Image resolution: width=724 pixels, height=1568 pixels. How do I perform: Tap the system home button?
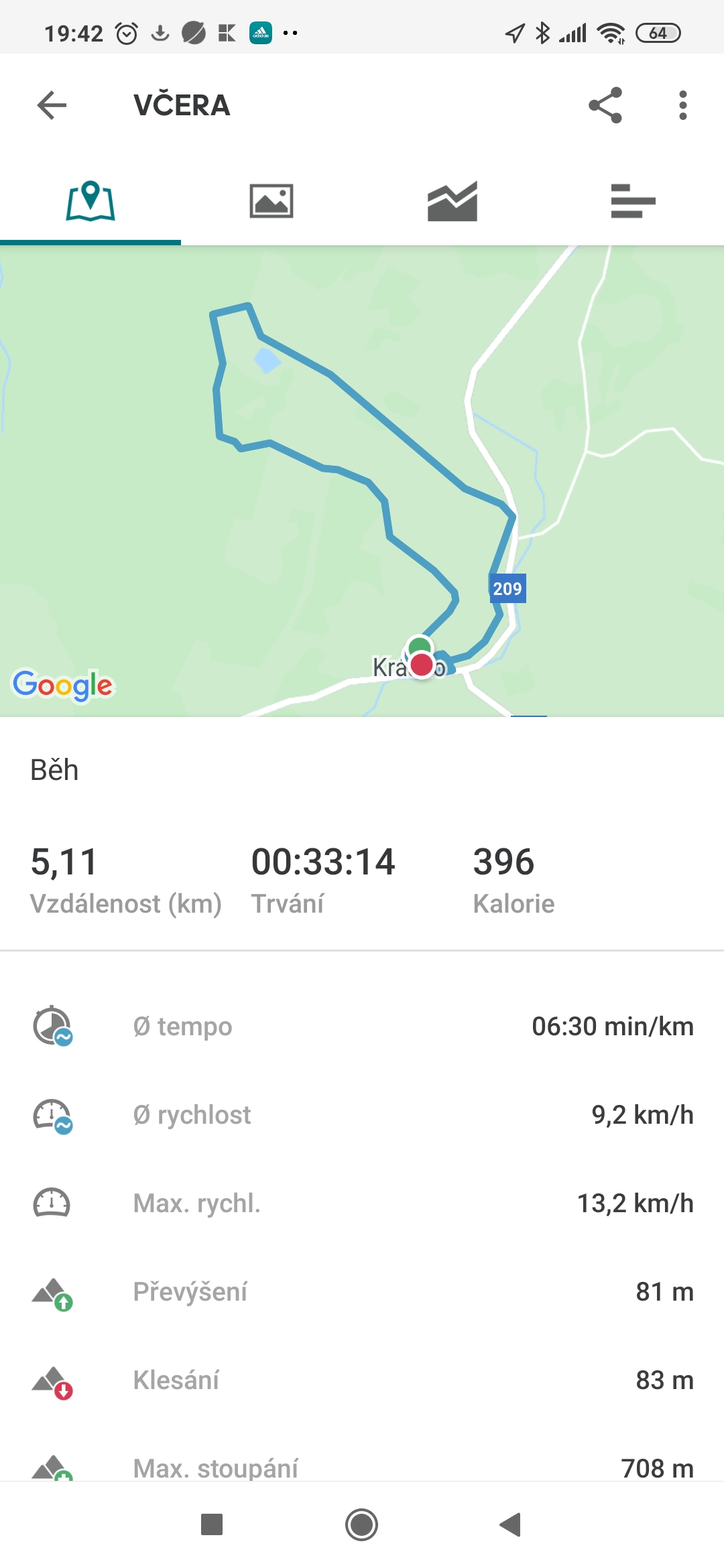362,1525
